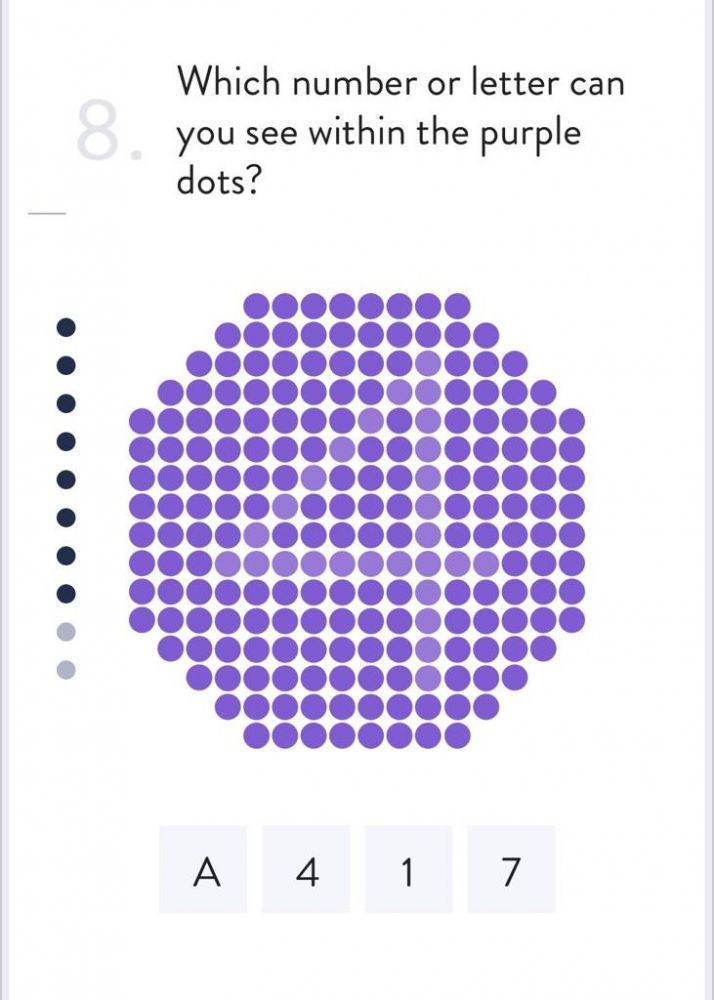Pick answer 1
The height and width of the screenshot is (1000, 714).
pos(408,869)
